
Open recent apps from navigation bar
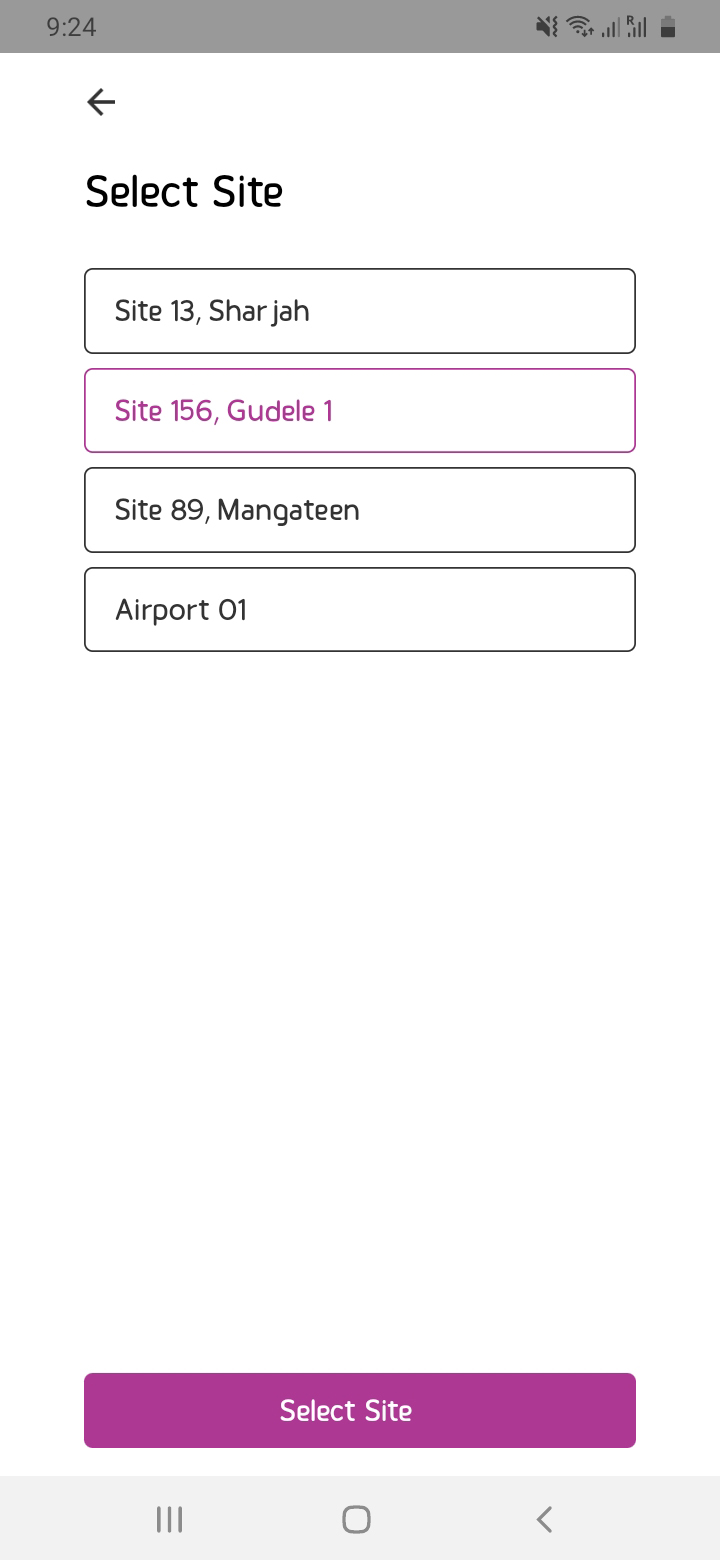click(169, 1520)
